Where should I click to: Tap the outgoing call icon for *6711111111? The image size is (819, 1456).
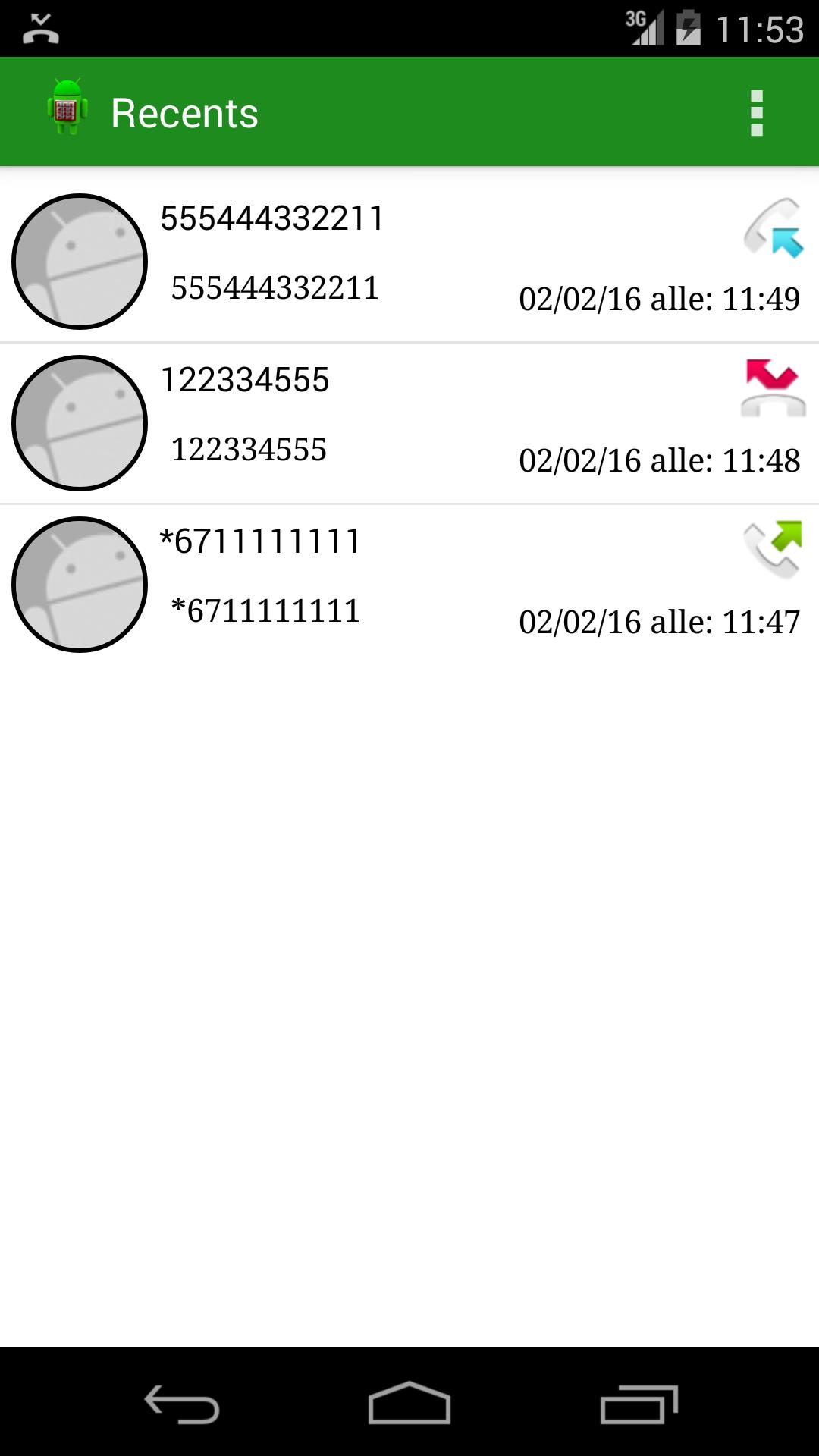tap(773, 549)
